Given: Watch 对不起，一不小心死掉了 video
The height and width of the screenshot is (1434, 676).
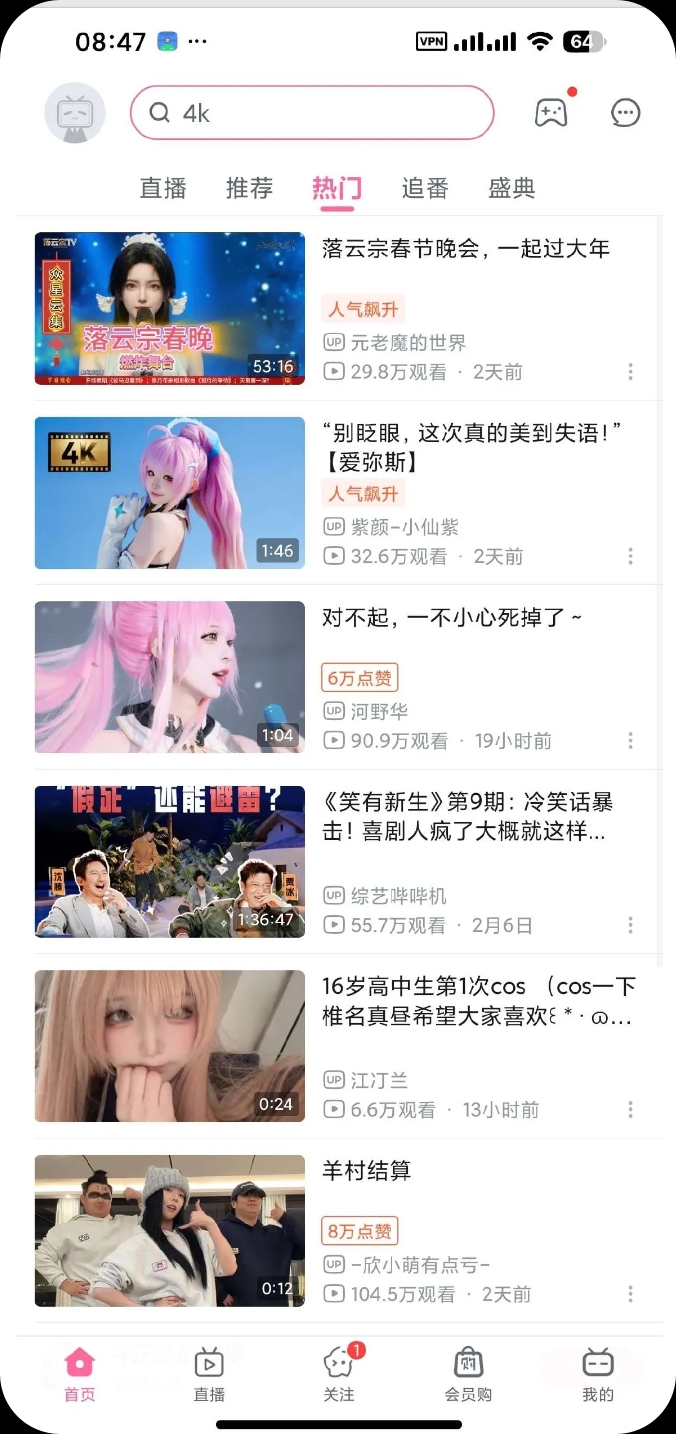Looking at the screenshot, I should (x=170, y=677).
